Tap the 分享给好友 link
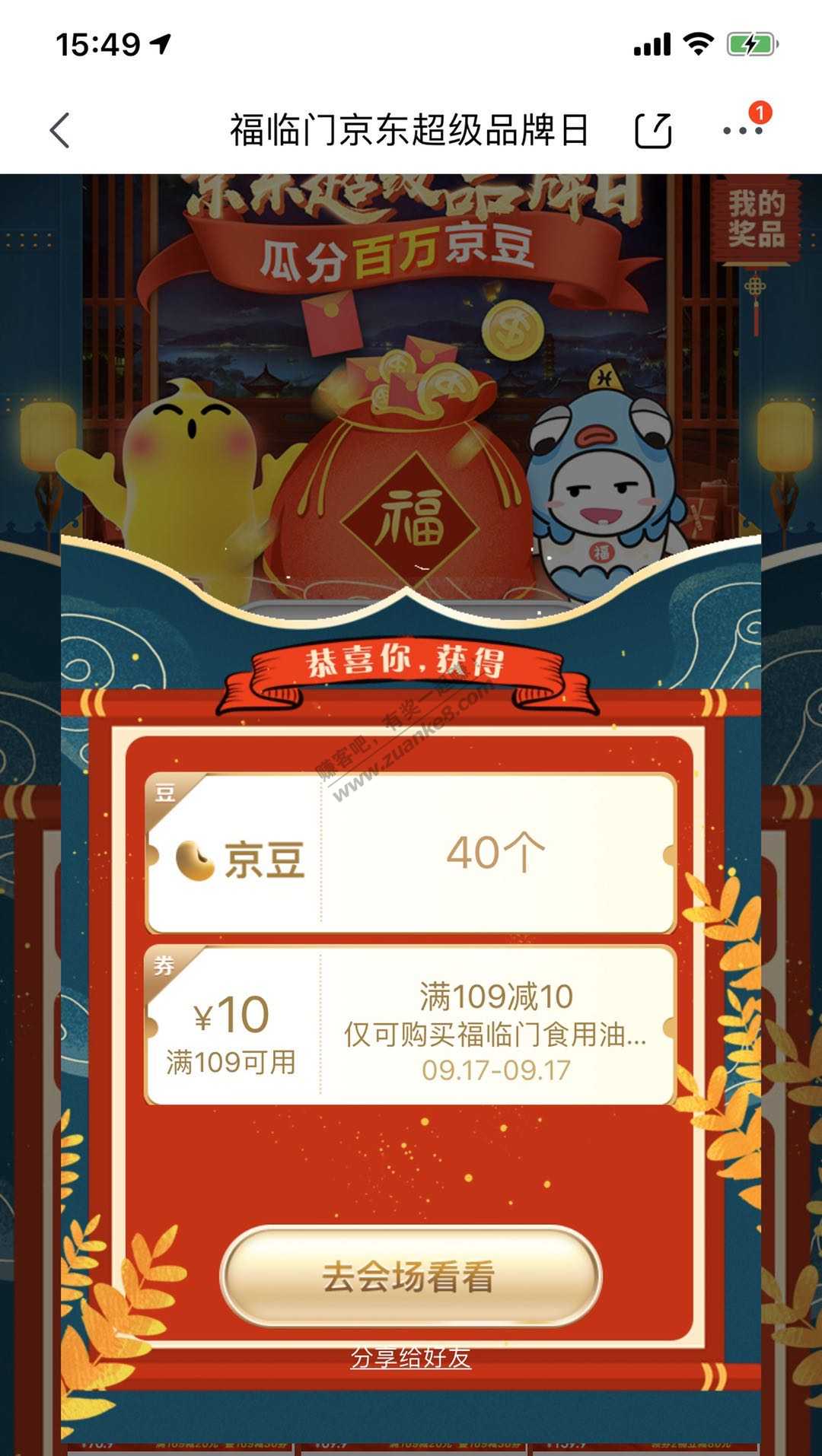Viewport: 822px width, 1456px height. [x=410, y=1358]
